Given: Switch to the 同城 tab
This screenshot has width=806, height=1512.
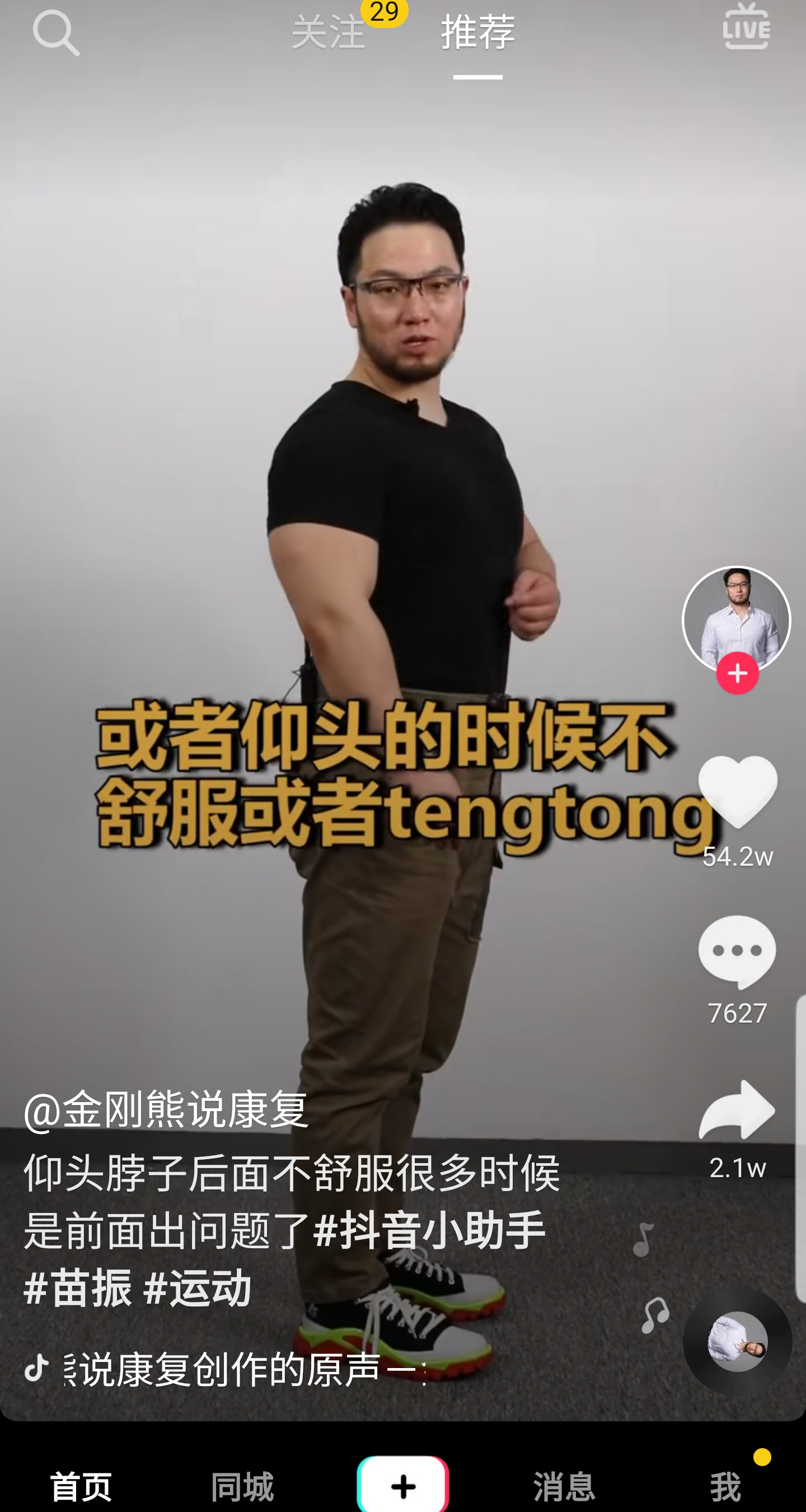Looking at the screenshot, I should pyautogui.click(x=242, y=1486).
